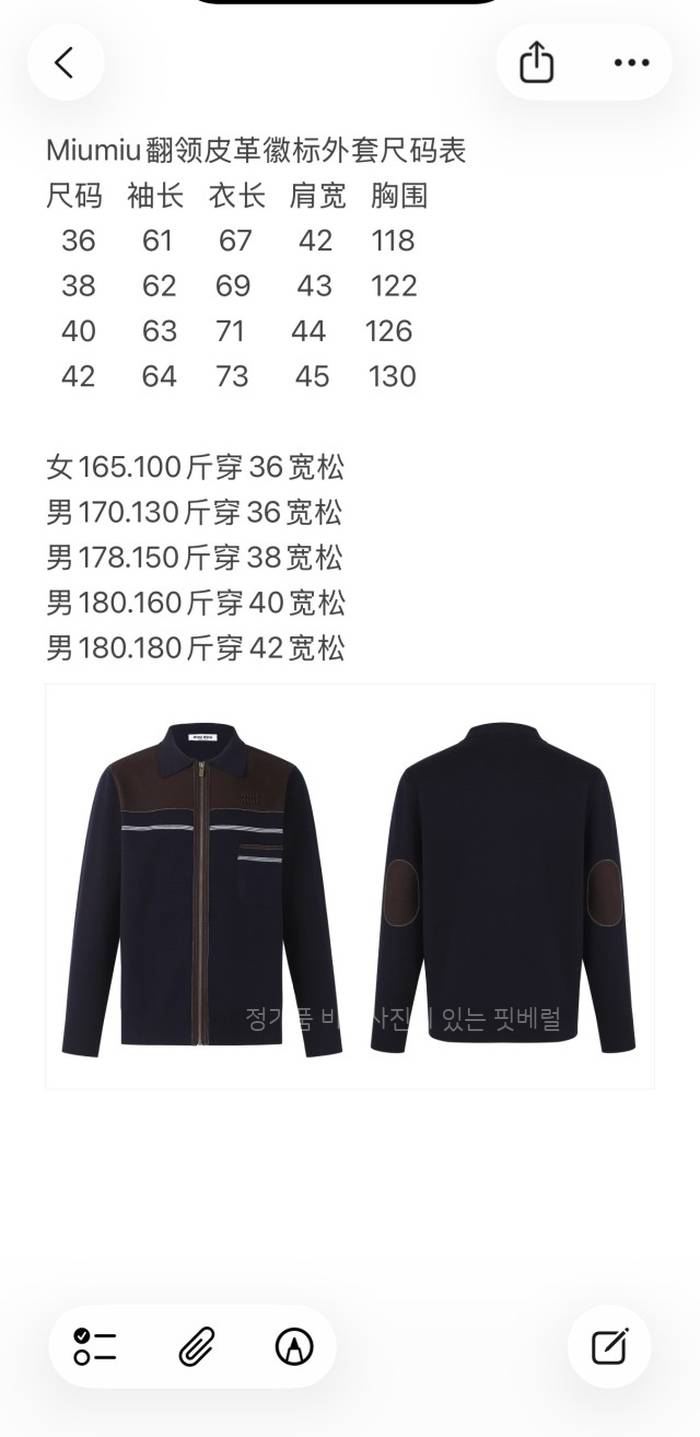Attach a file with the paperclip
The height and width of the screenshot is (1437, 700).
click(196, 1347)
